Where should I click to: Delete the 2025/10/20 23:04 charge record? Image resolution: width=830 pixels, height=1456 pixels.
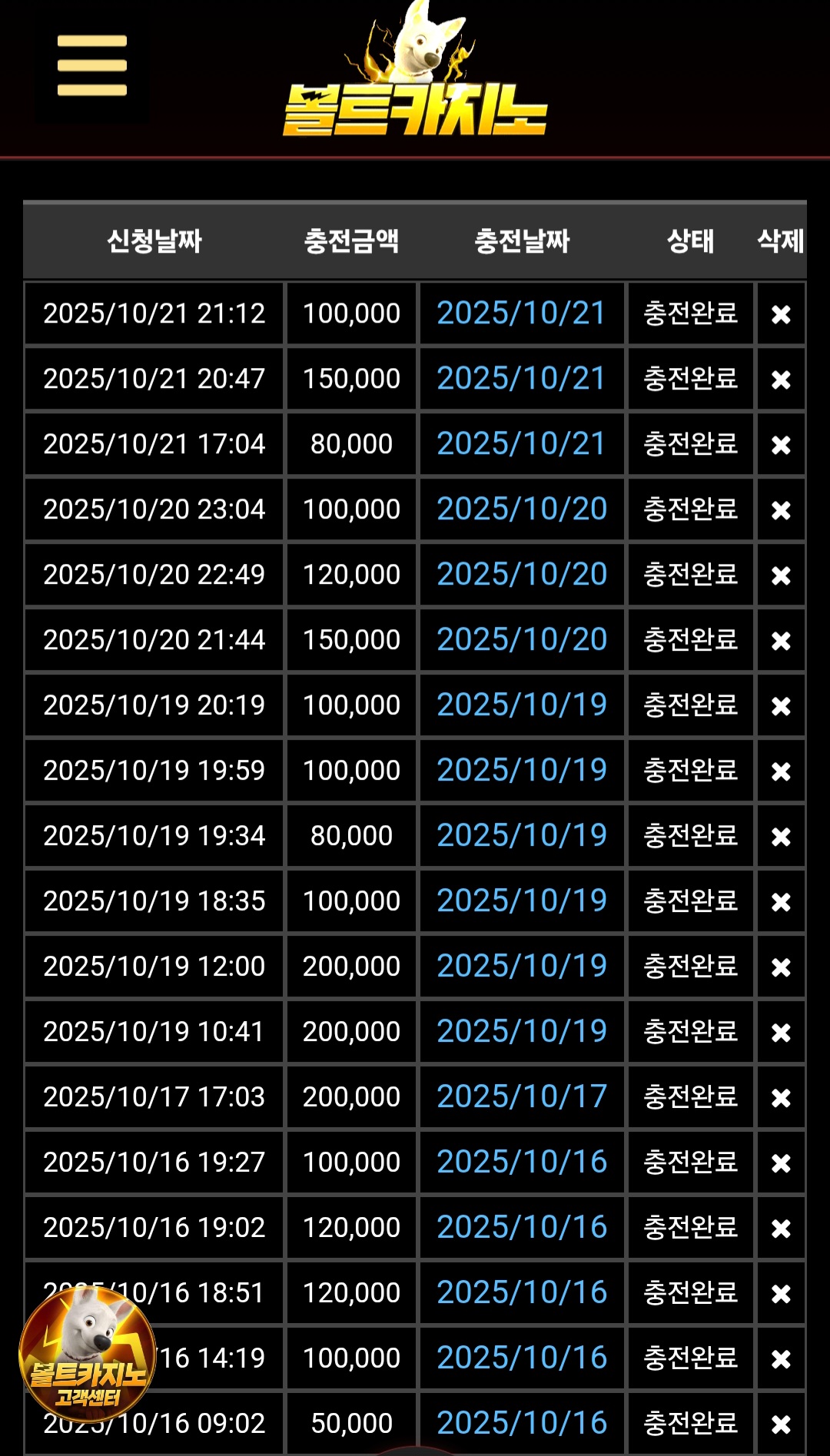[x=781, y=510]
